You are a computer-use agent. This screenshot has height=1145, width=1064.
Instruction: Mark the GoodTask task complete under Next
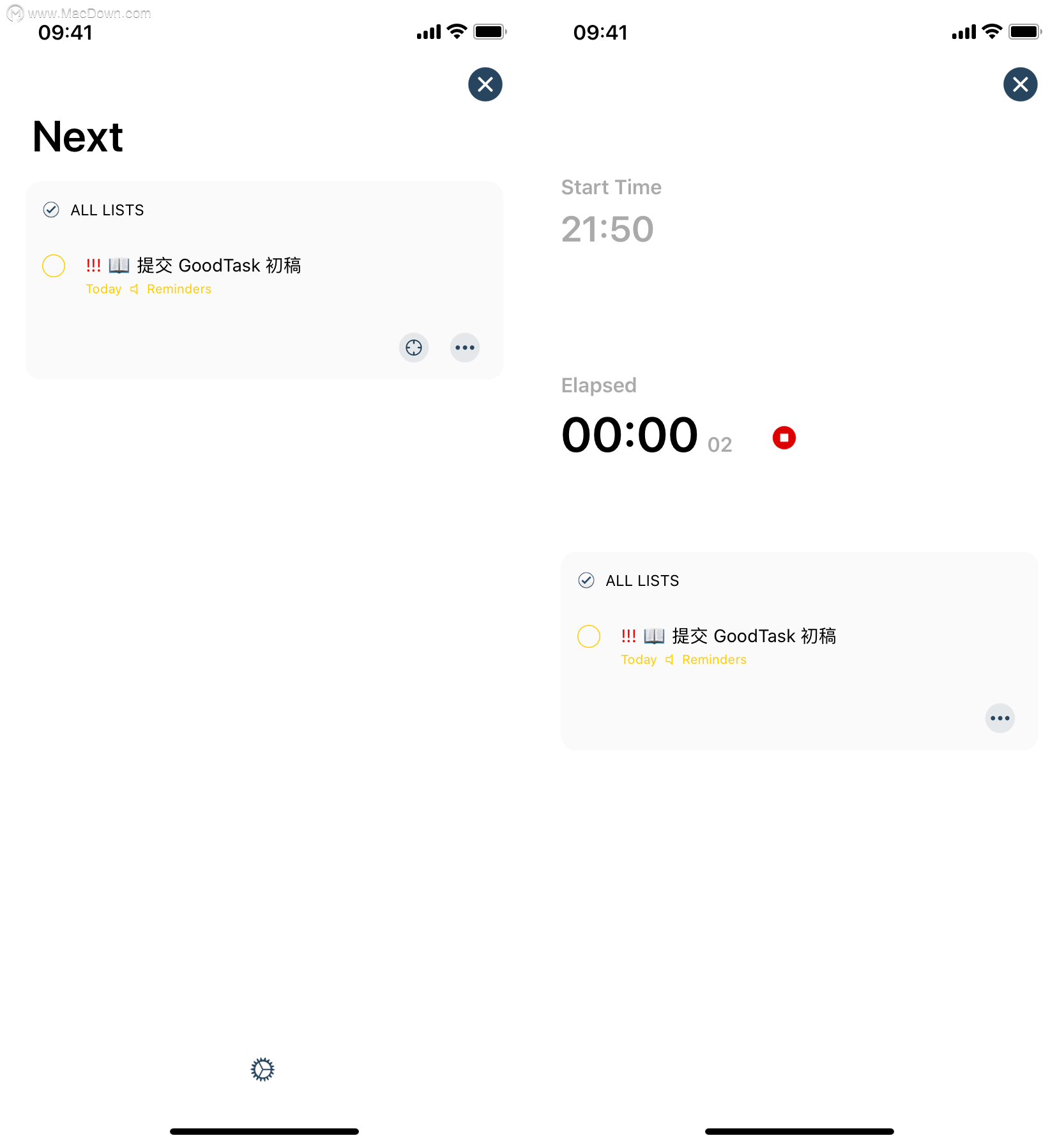pyautogui.click(x=54, y=266)
